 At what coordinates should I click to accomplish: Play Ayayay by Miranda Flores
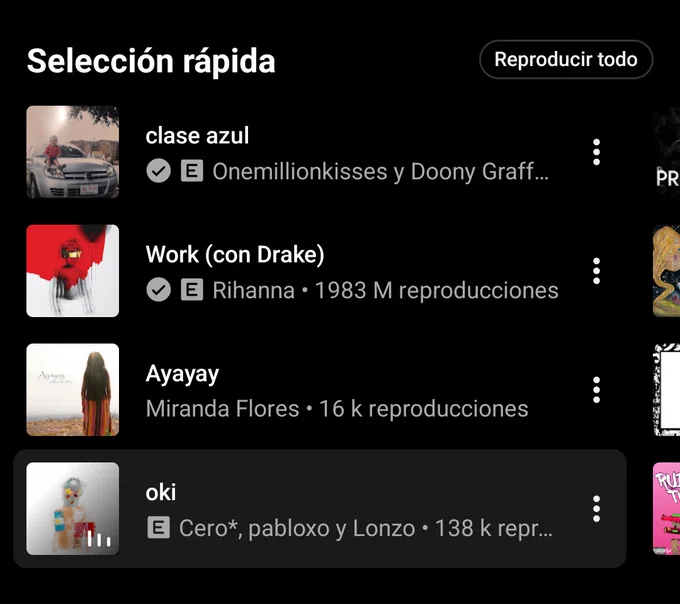pyautogui.click(x=320, y=390)
